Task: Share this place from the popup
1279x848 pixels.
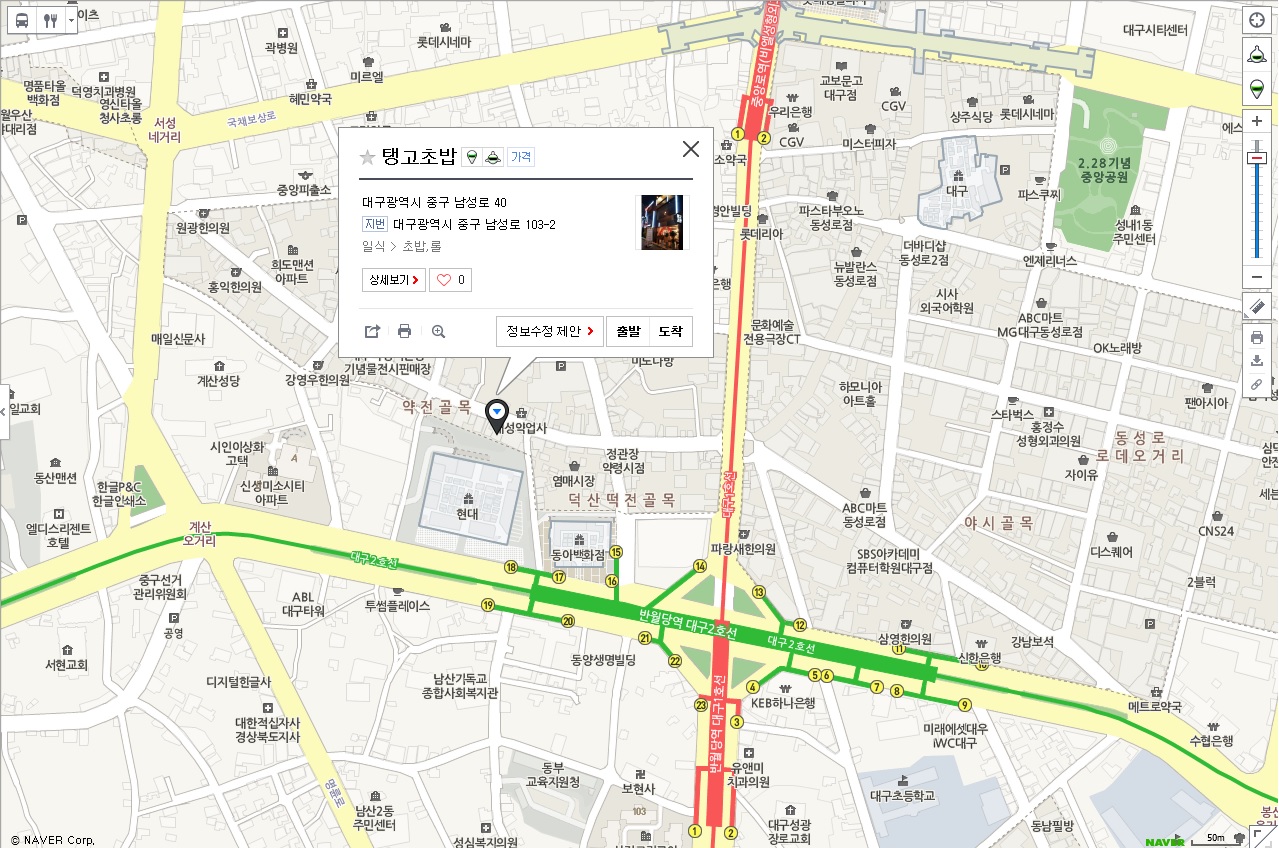Action: (x=372, y=331)
